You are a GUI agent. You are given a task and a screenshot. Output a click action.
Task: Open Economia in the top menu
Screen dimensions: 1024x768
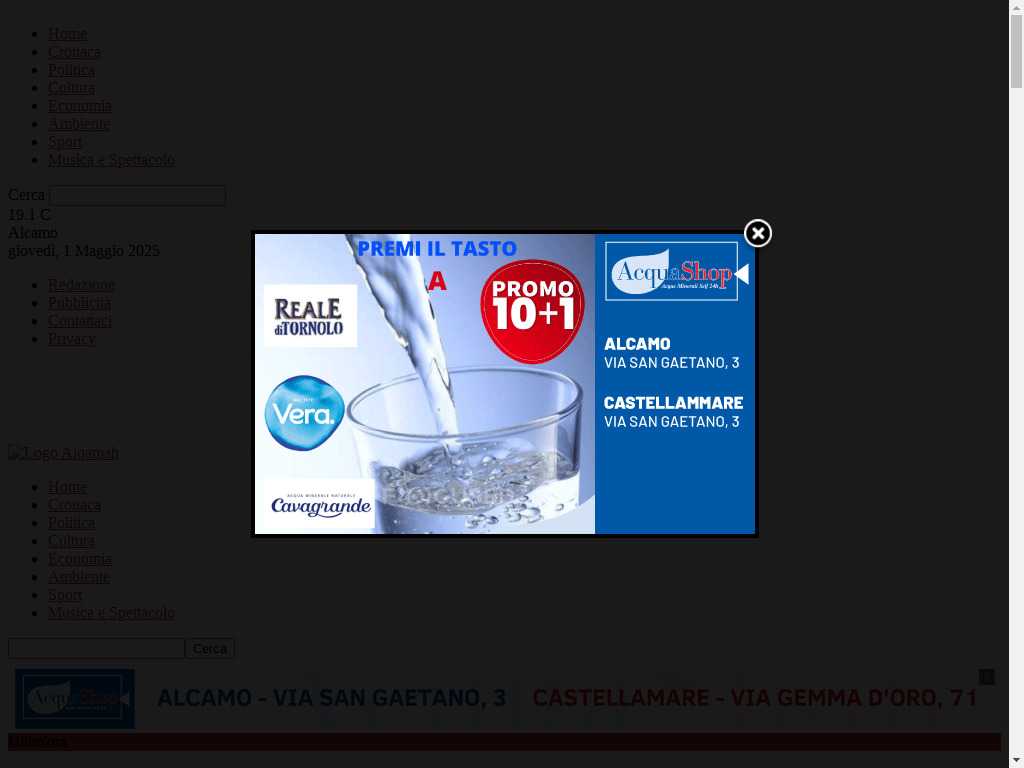click(x=79, y=106)
